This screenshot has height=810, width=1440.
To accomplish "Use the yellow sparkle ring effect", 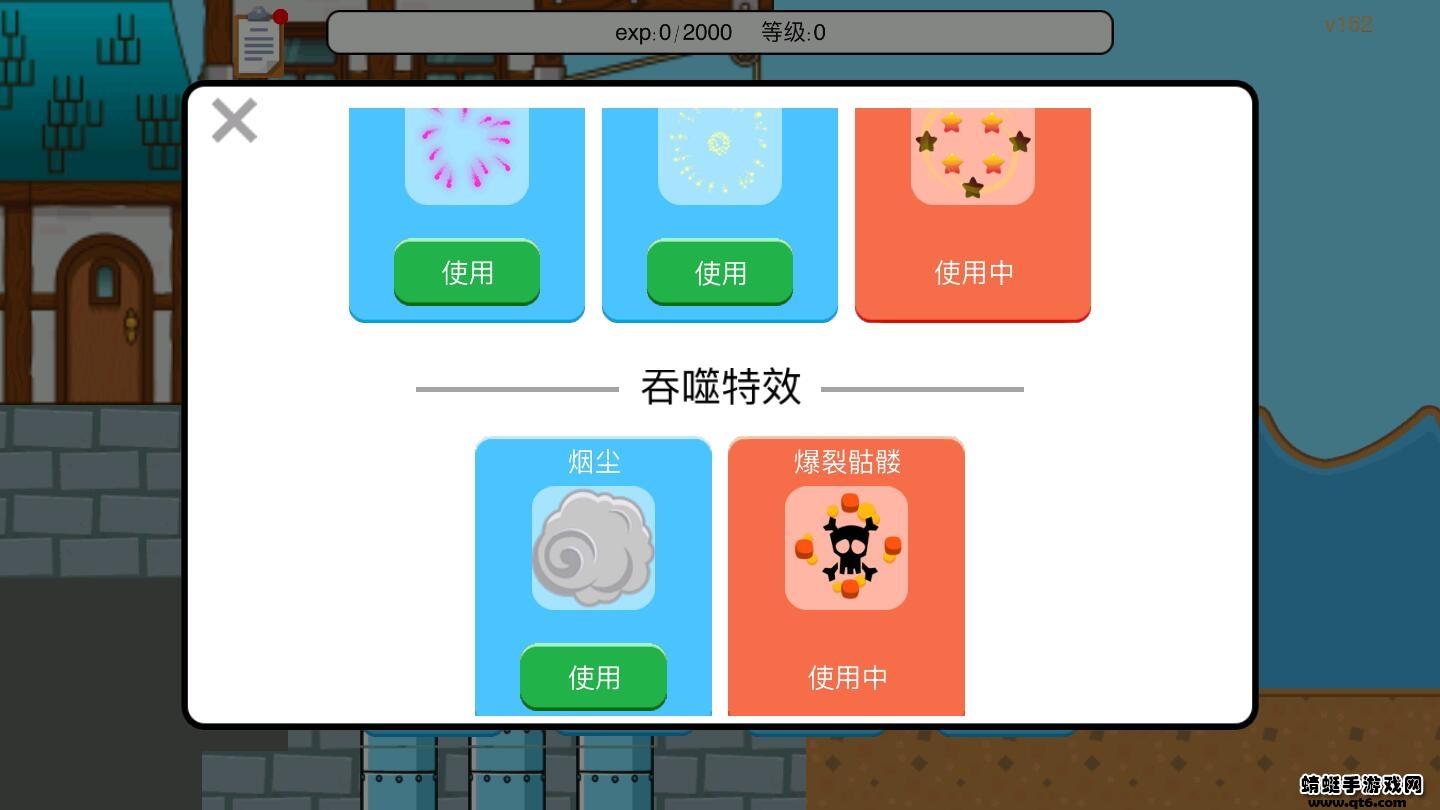I will [x=720, y=272].
